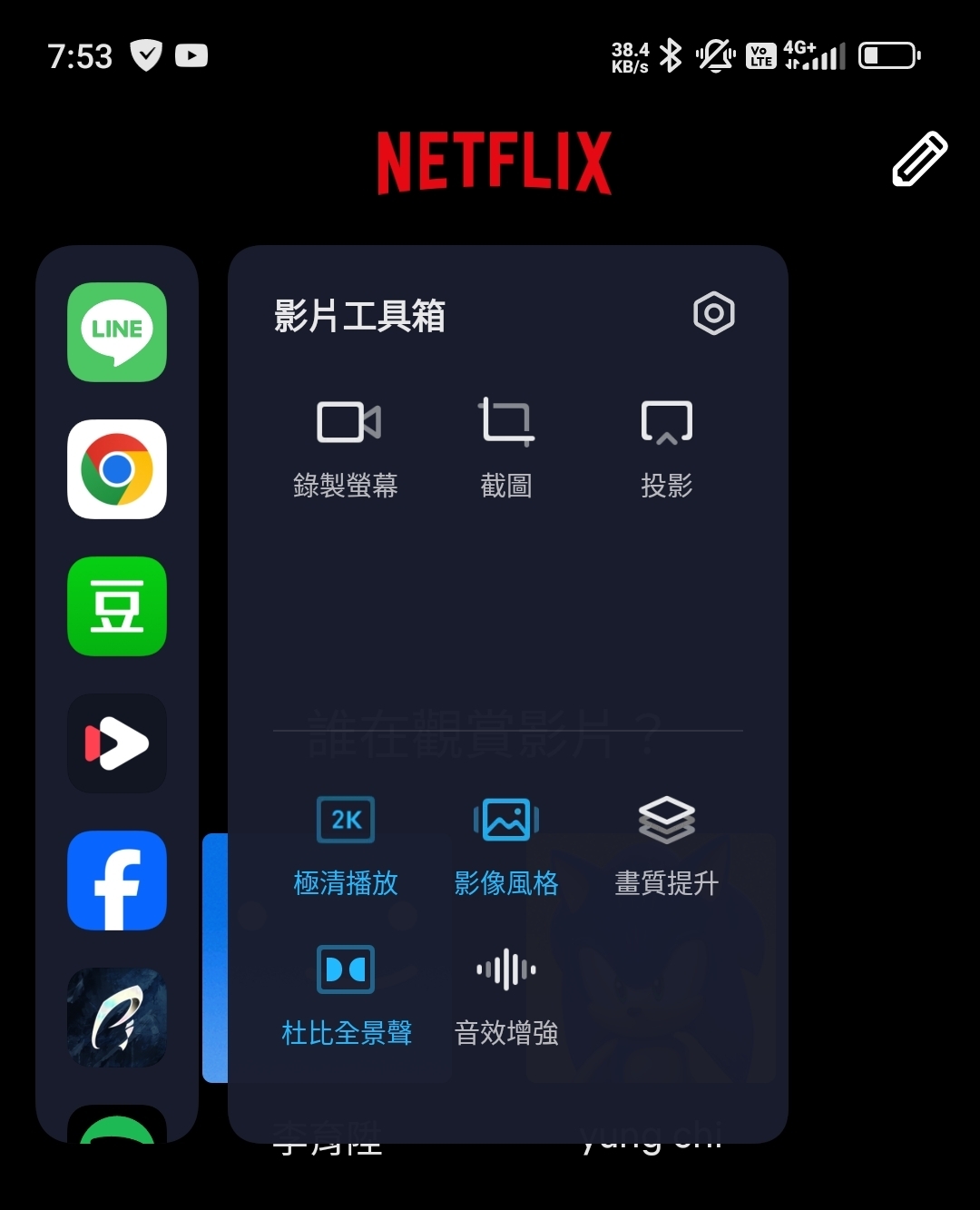Launch Facebook from the sidebar

(117, 880)
